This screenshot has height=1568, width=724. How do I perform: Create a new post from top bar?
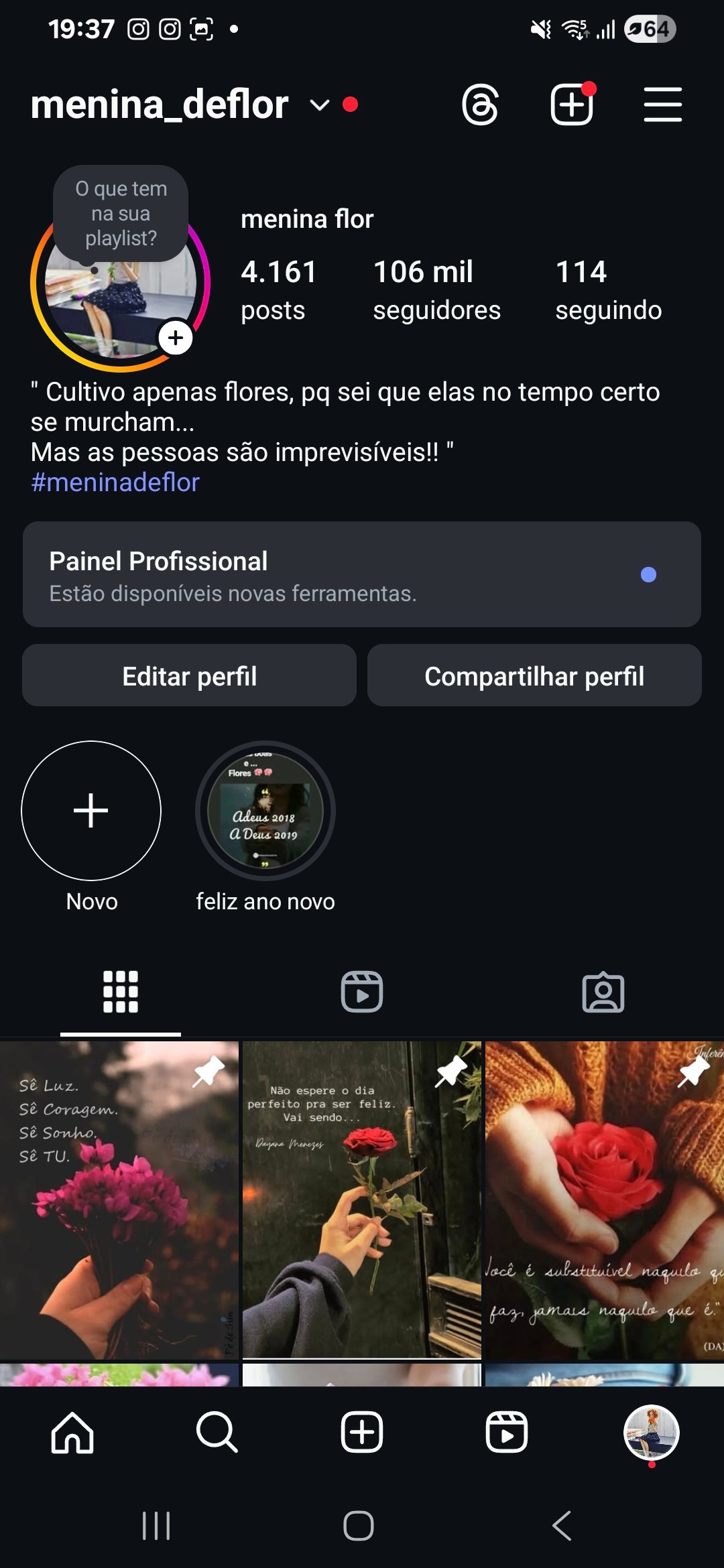[x=572, y=105]
